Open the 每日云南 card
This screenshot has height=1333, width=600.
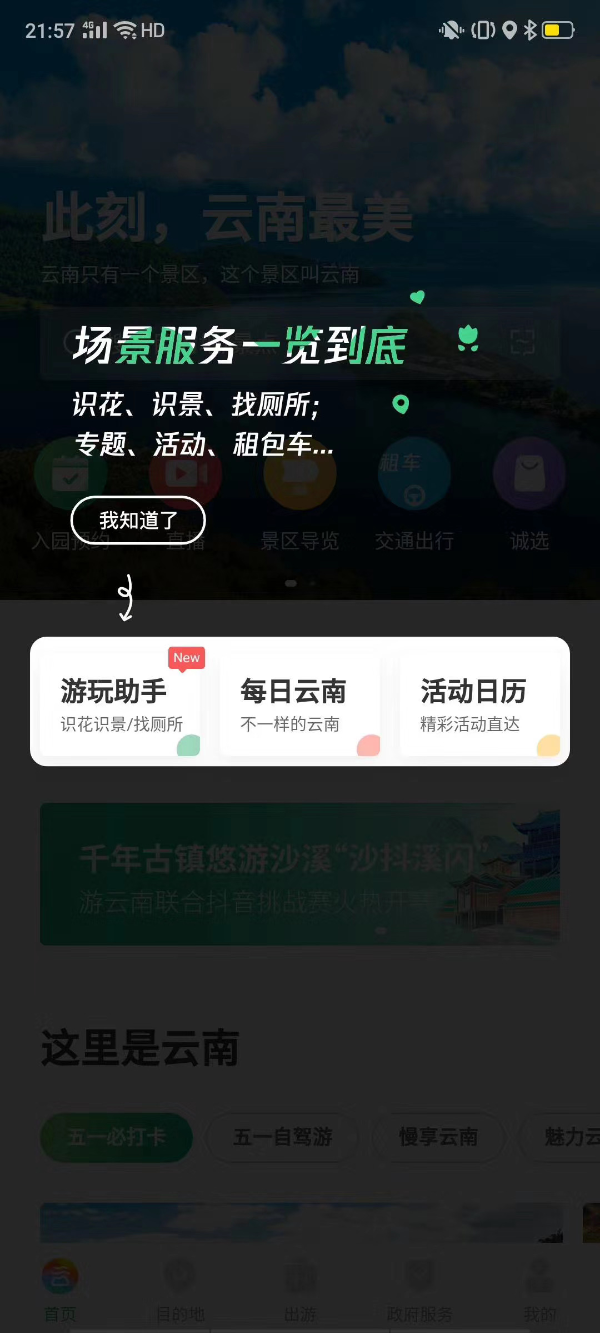[x=299, y=703]
